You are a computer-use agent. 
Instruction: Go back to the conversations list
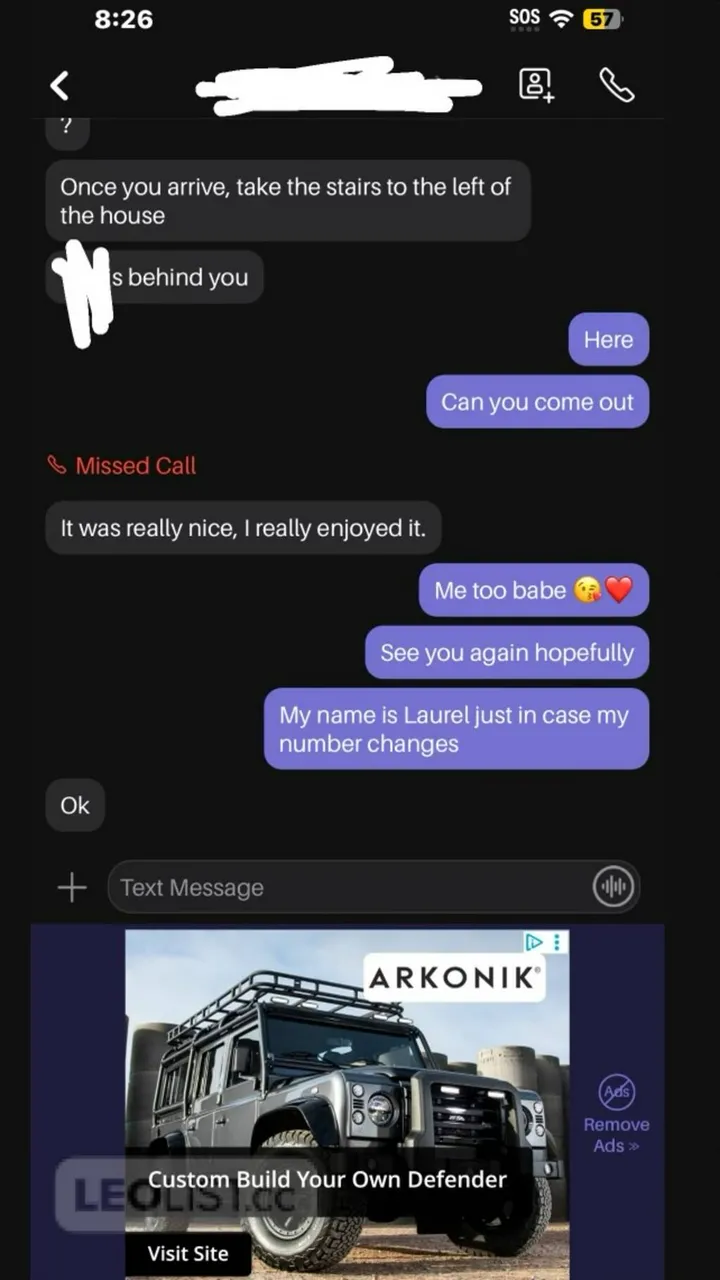click(x=60, y=87)
